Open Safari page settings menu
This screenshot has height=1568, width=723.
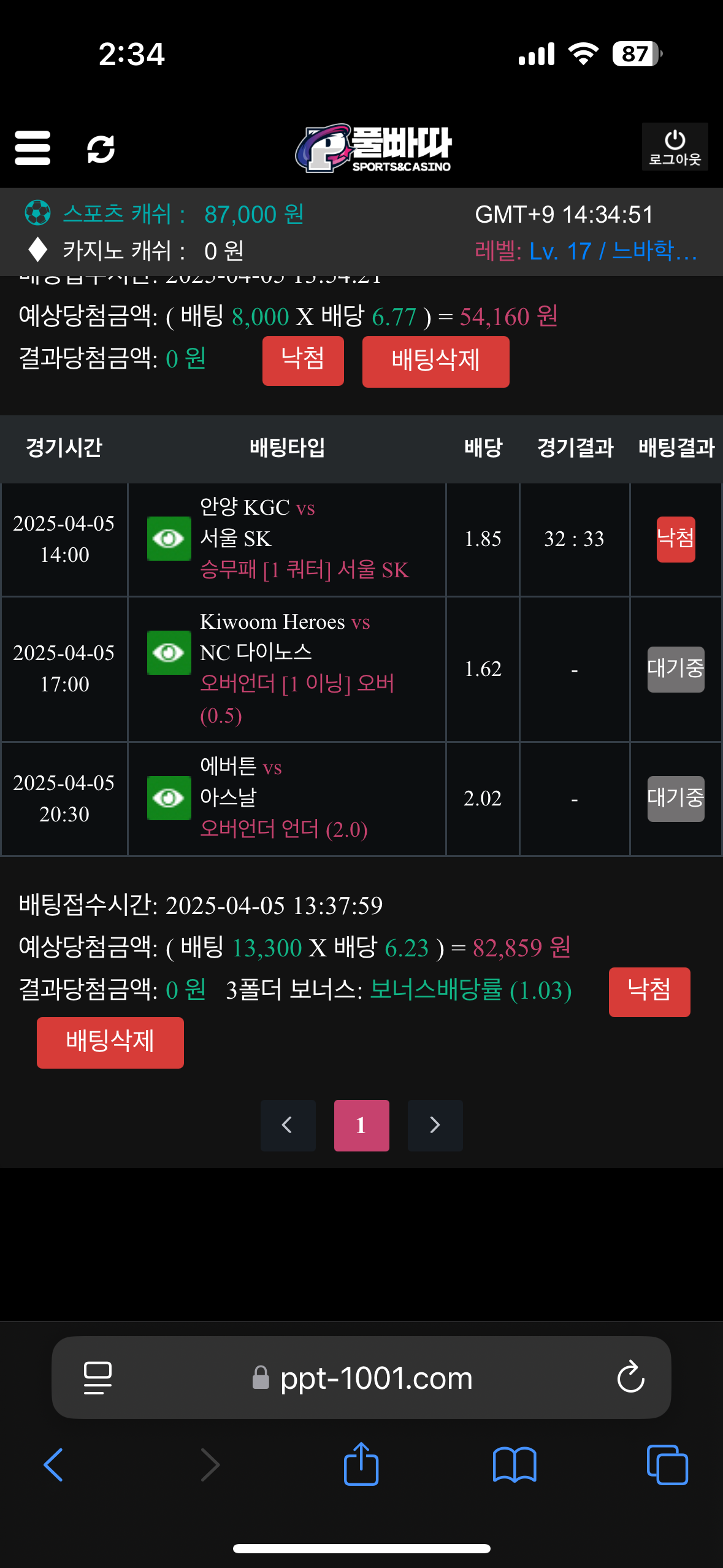[98, 1378]
